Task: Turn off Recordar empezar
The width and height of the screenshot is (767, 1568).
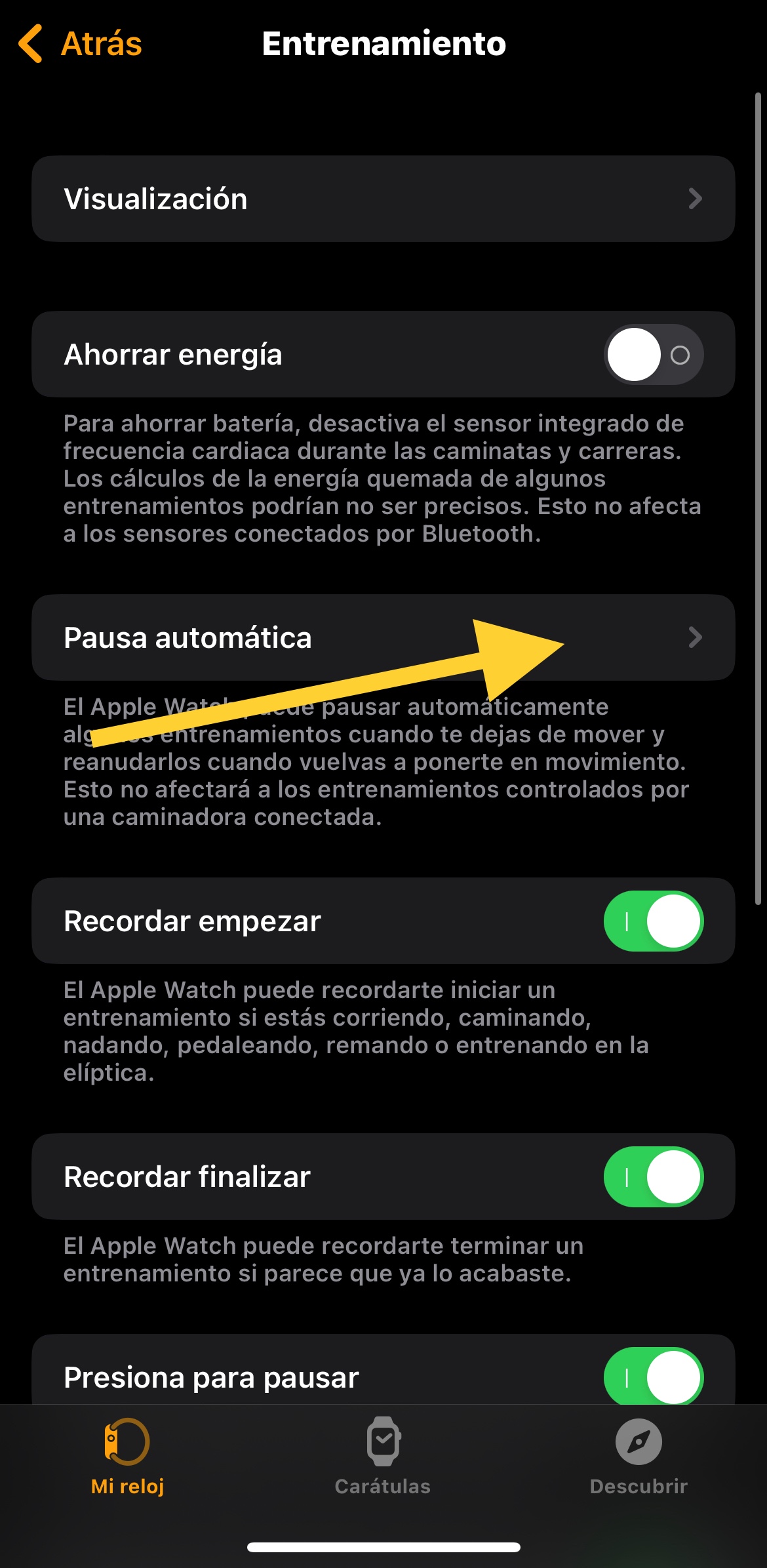Action: [x=653, y=921]
